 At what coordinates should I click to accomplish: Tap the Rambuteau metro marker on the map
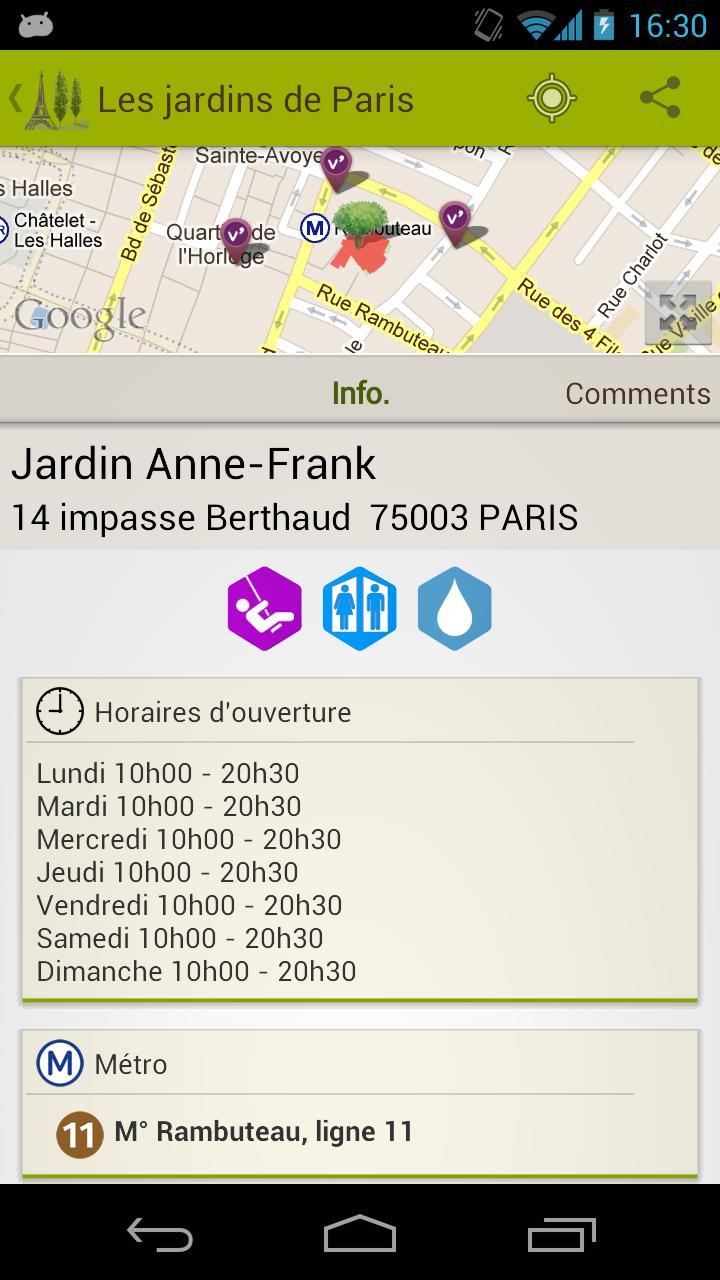(315, 229)
